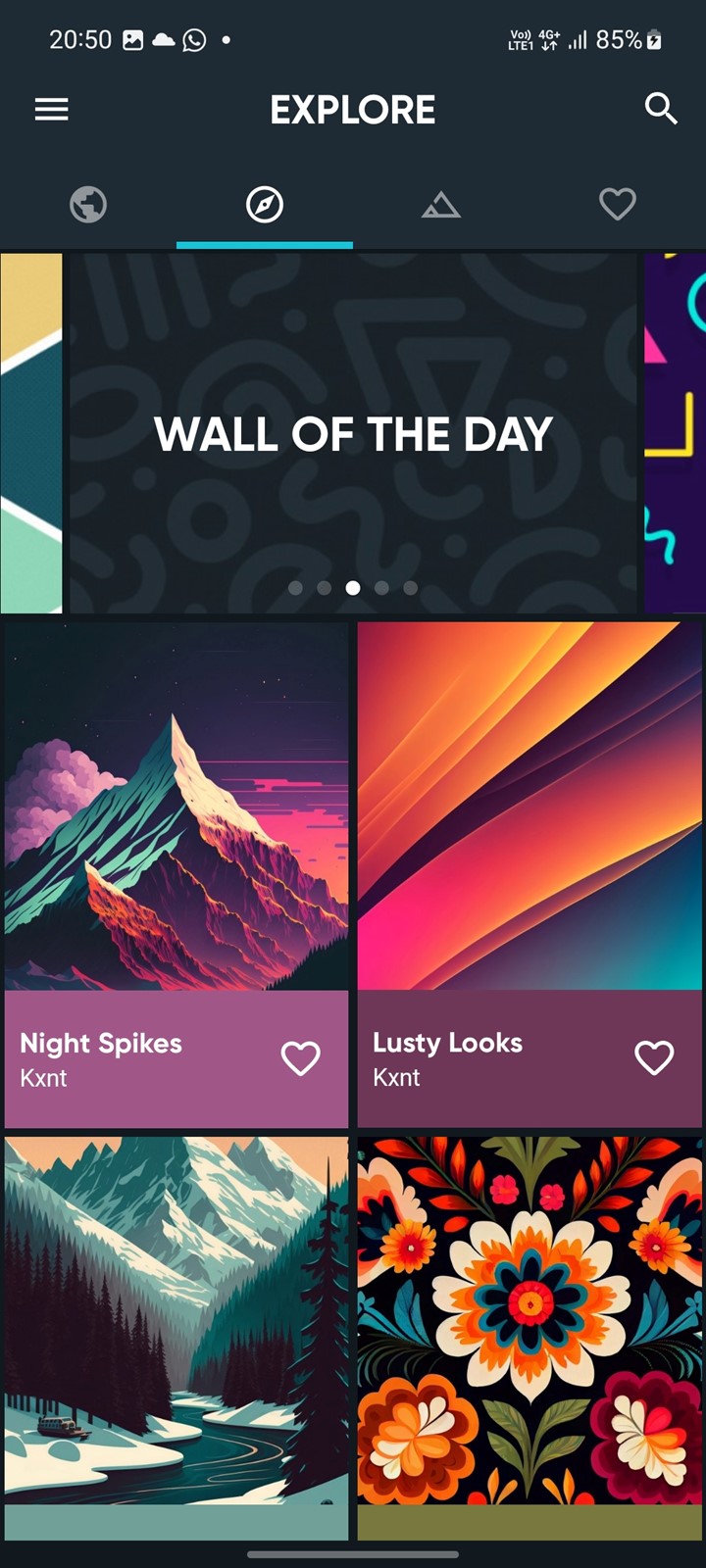Open the hamburger drawer menu
The image size is (706, 1568).
pyautogui.click(x=52, y=109)
